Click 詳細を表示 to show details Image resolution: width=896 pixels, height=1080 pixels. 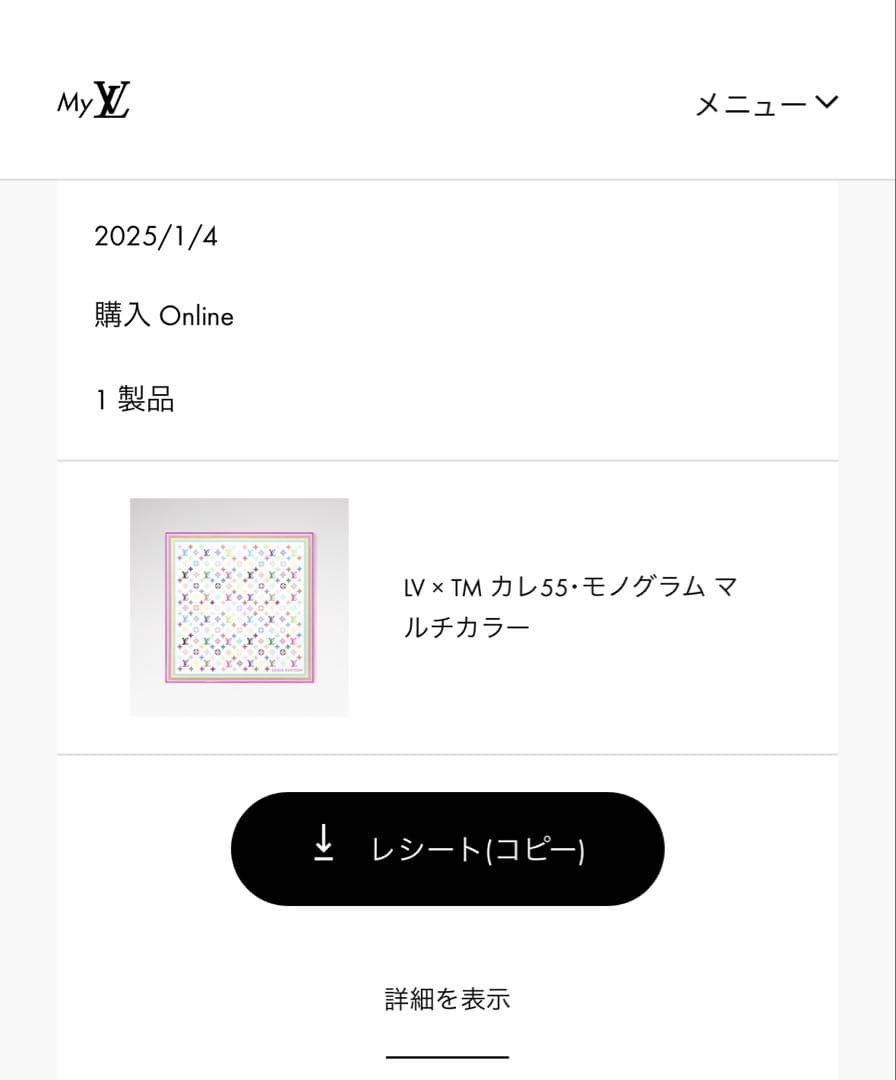click(x=447, y=998)
